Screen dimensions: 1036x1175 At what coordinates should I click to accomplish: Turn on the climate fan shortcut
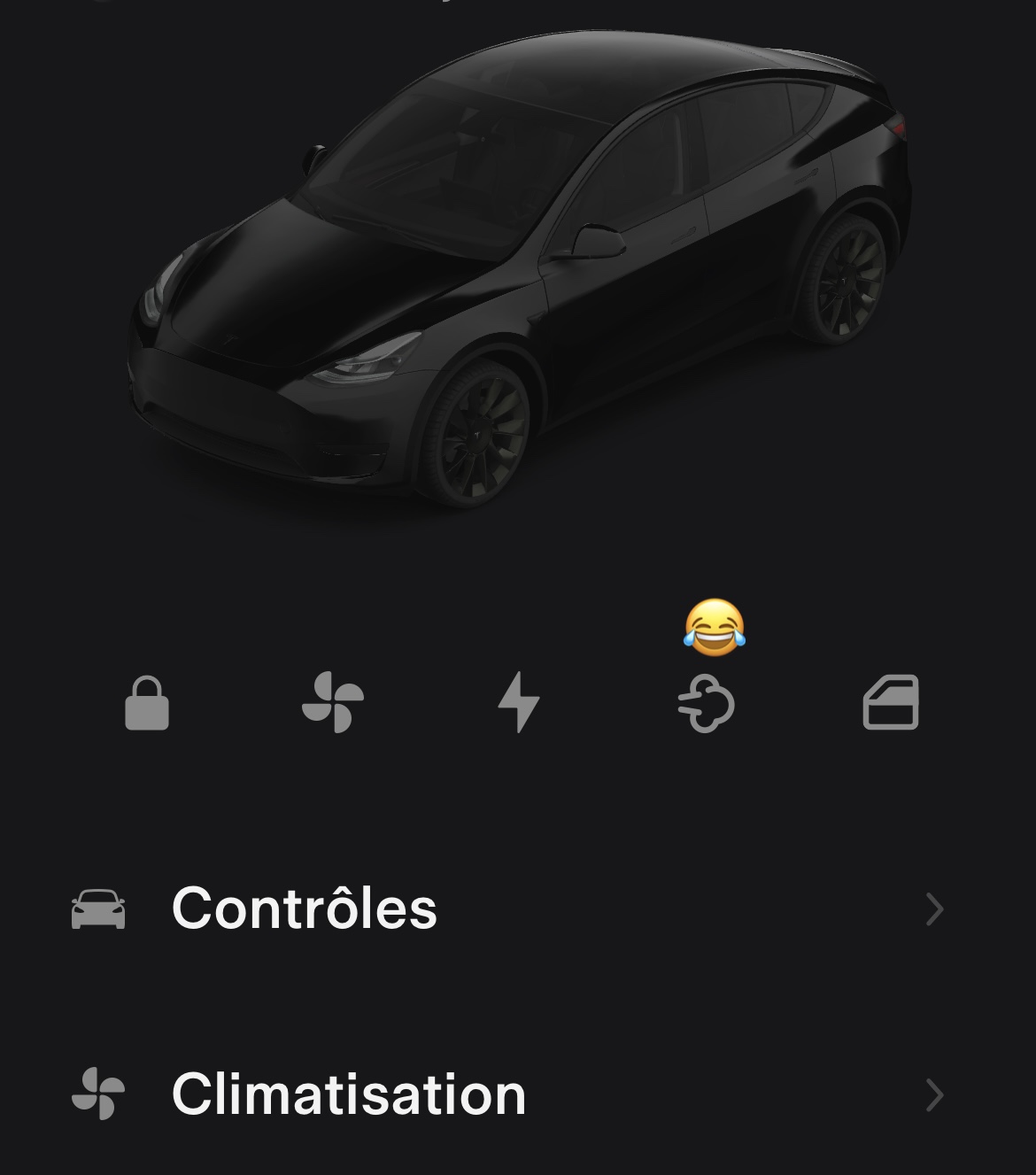(333, 702)
